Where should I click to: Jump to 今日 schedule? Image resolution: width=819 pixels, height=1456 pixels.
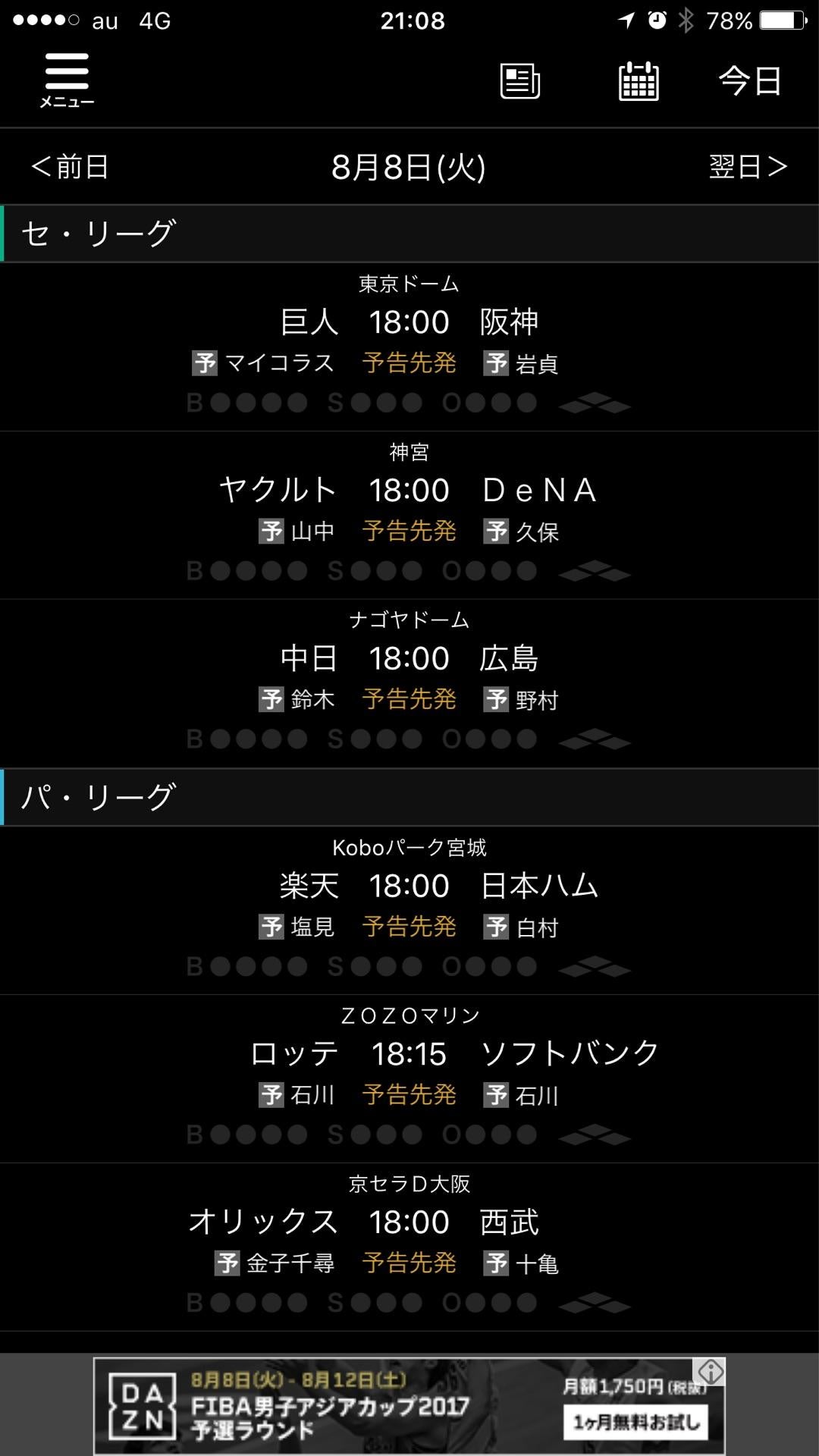(x=750, y=80)
